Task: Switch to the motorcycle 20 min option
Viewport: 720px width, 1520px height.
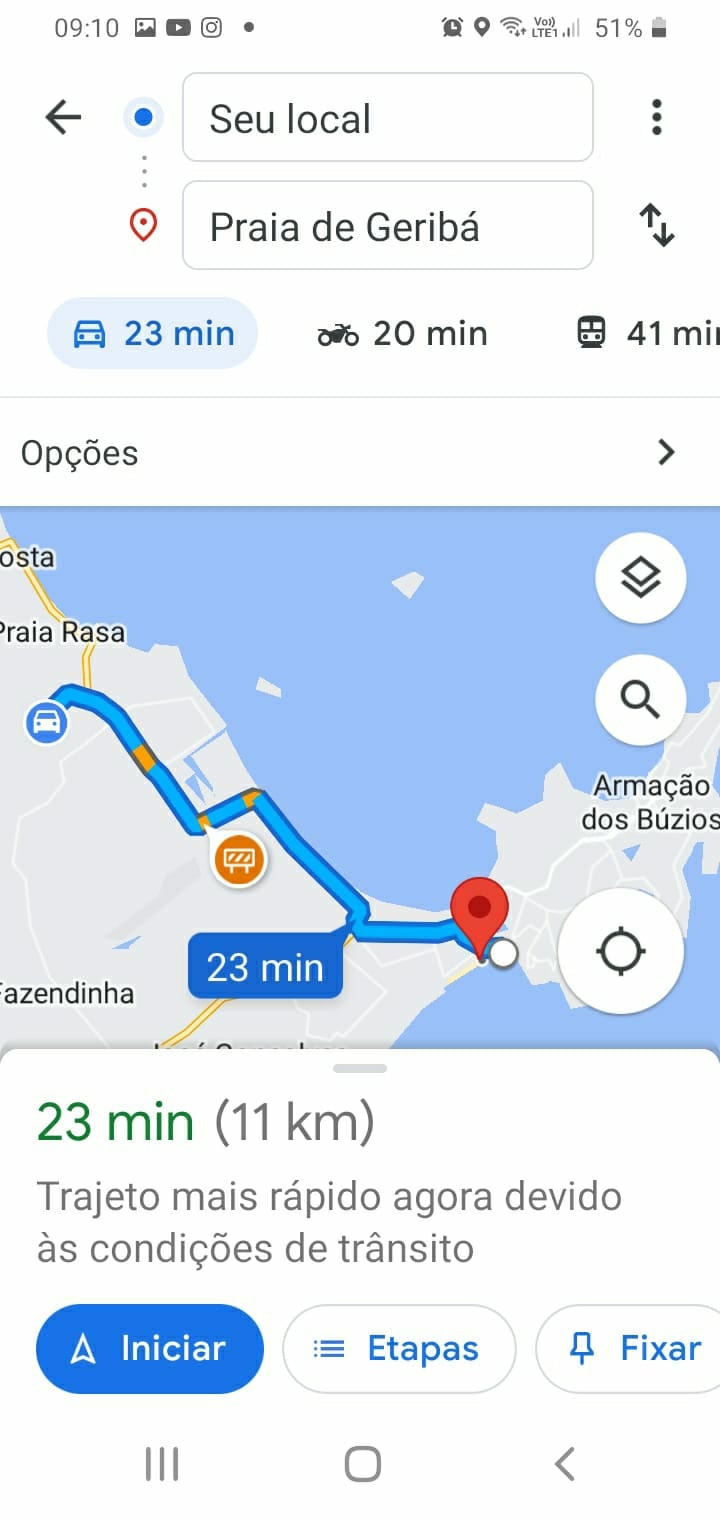Action: [403, 333]
